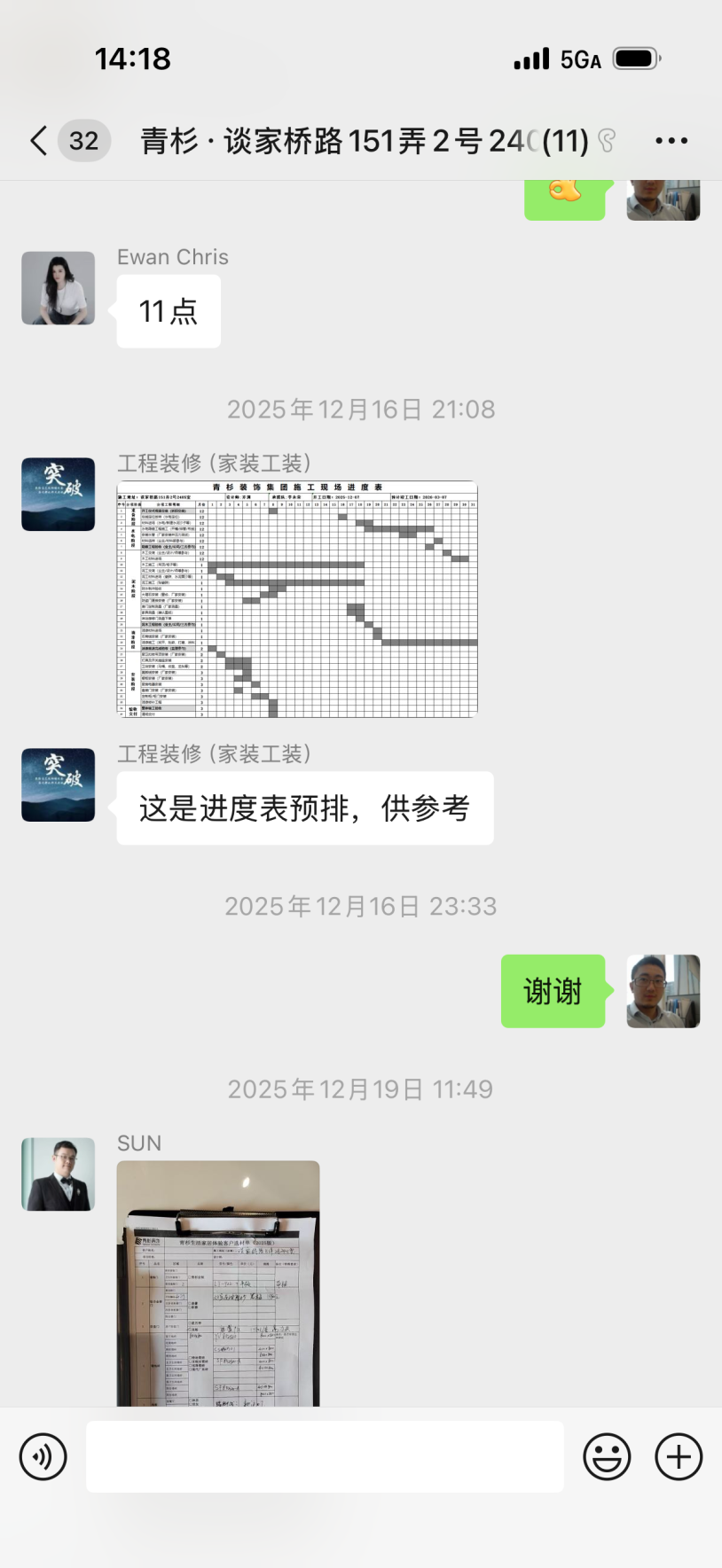This screenshot has width=722, height=1568.
Task: Open 工程装修 avatar beside the schedule image
Action: 59,495
